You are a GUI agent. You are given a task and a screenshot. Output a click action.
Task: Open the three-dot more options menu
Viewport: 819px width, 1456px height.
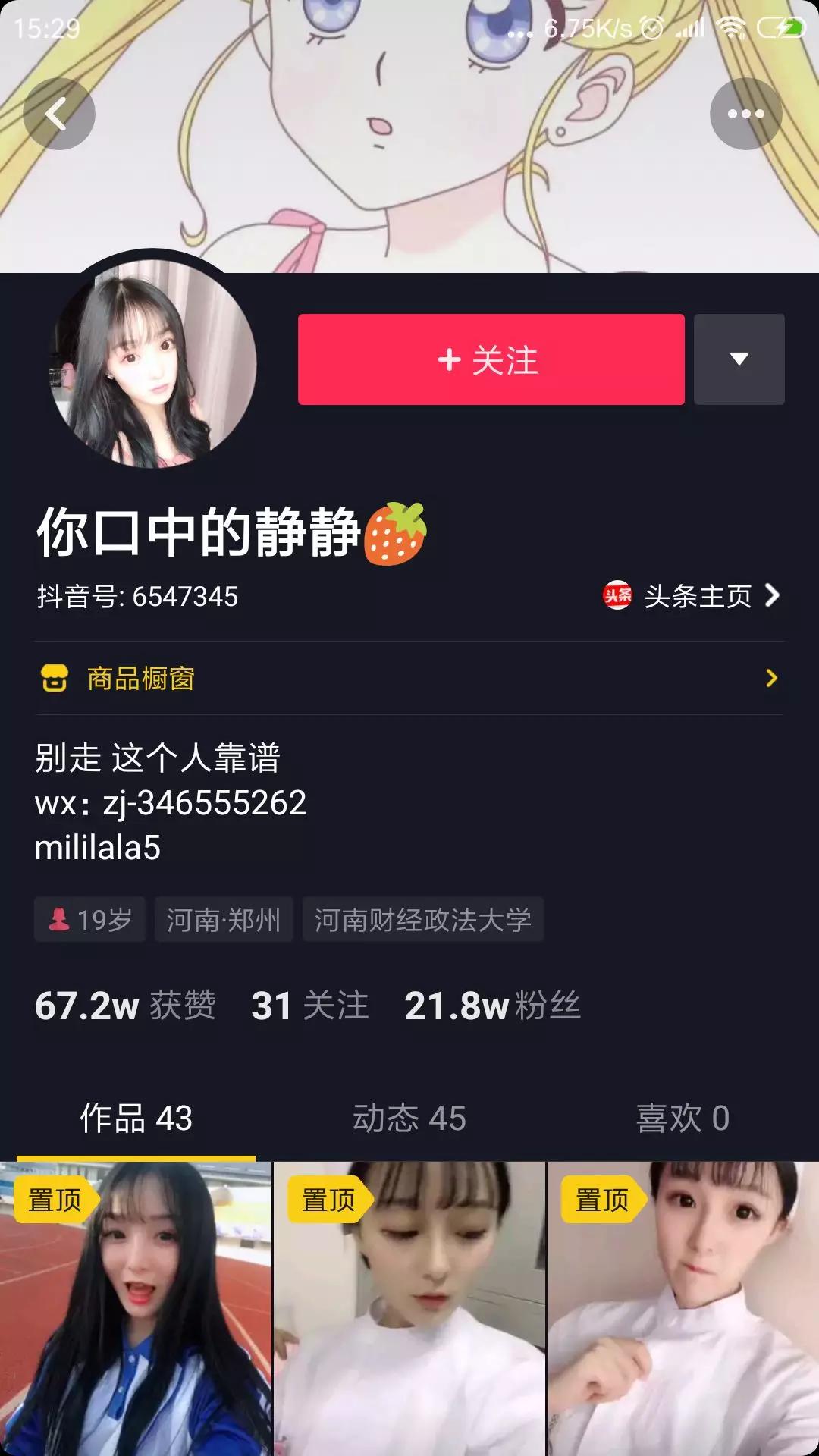point(745,114)
